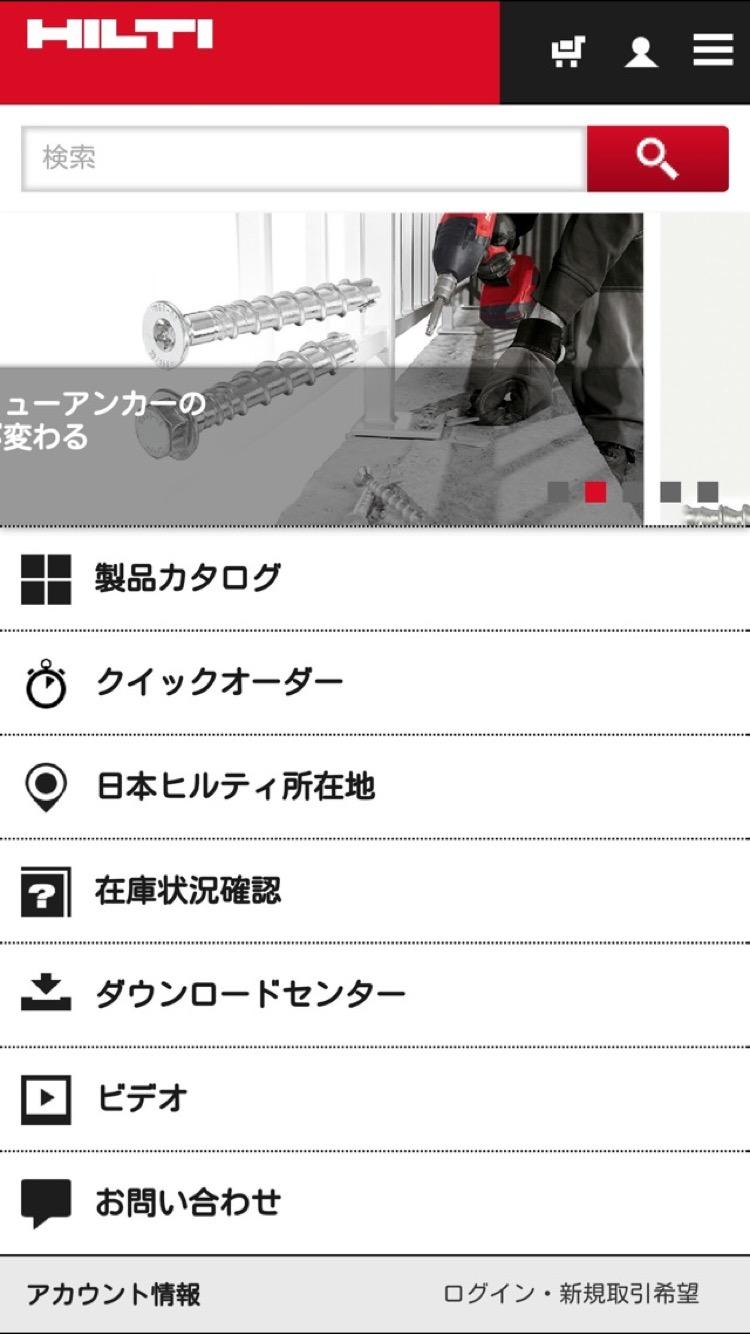Viewport: 750px width, 1334px height.
Task: Open the ビデオ section
Action: tap(375, 1099)
